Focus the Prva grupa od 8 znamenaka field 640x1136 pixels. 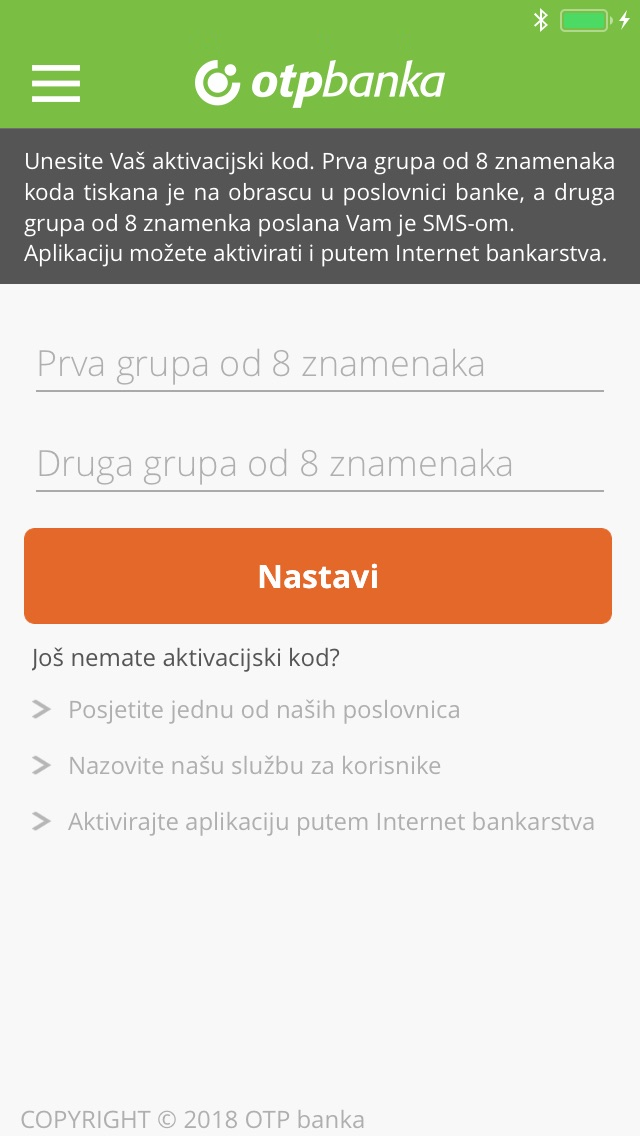pos(320,364)
